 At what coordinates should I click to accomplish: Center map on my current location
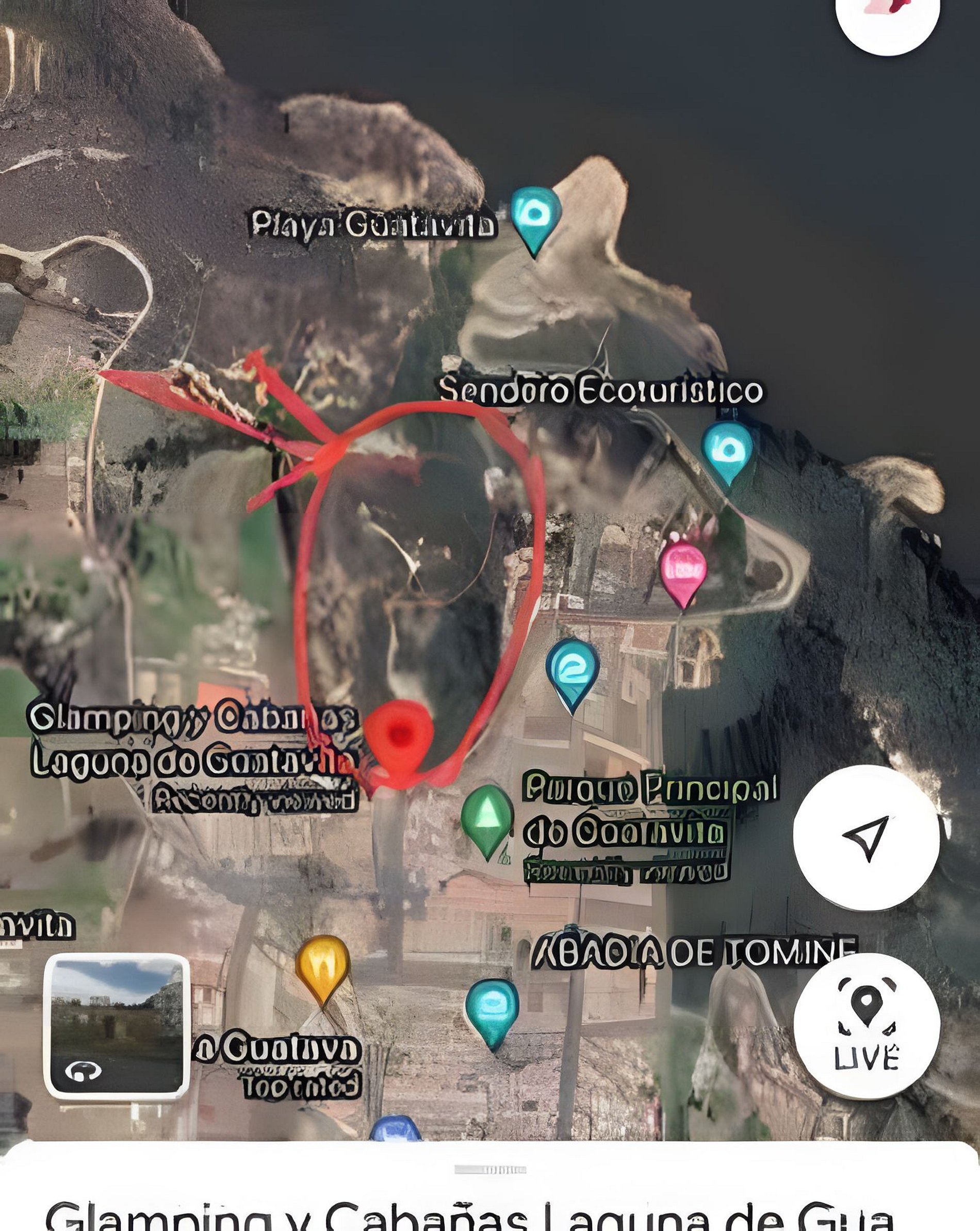click(866, 837)
